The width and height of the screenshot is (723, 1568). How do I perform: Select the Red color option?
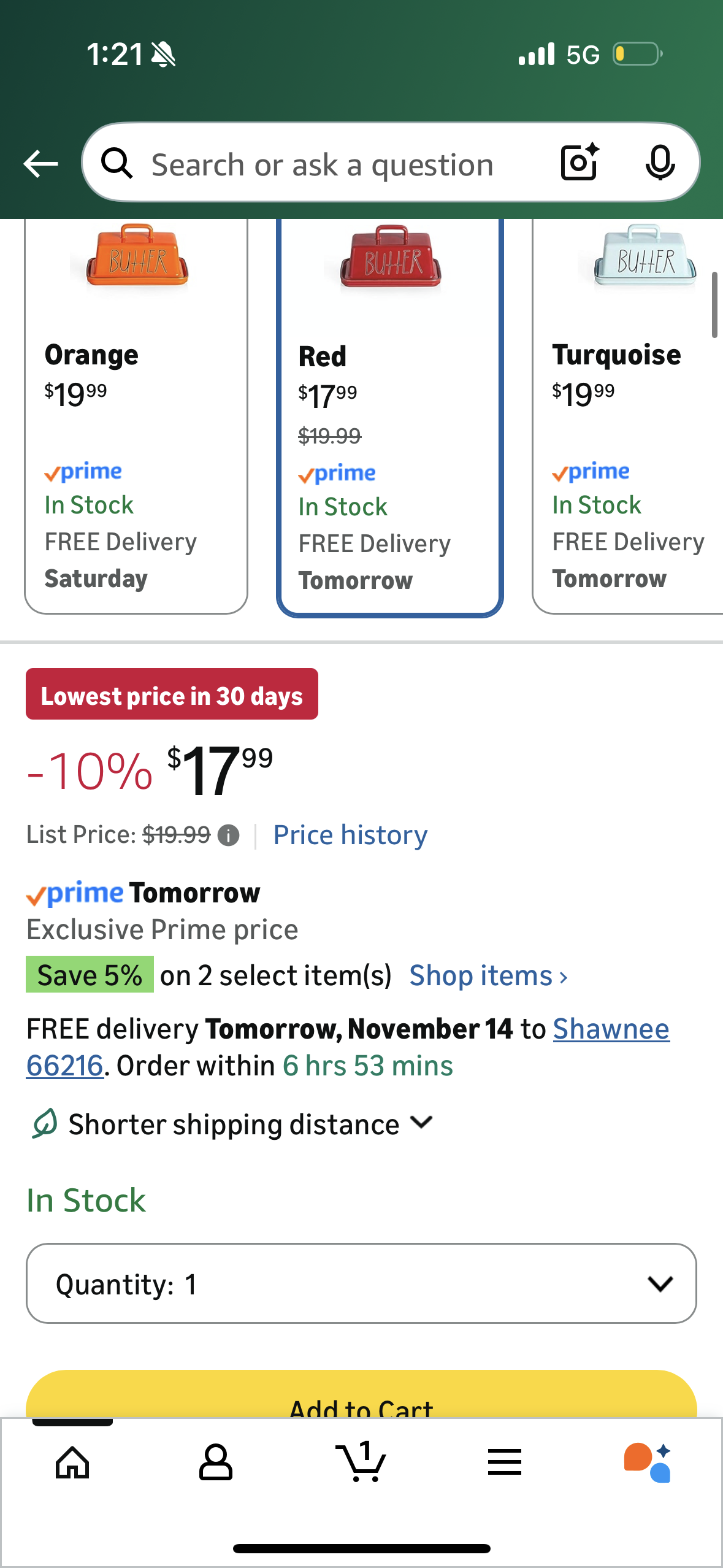point(389,417)
